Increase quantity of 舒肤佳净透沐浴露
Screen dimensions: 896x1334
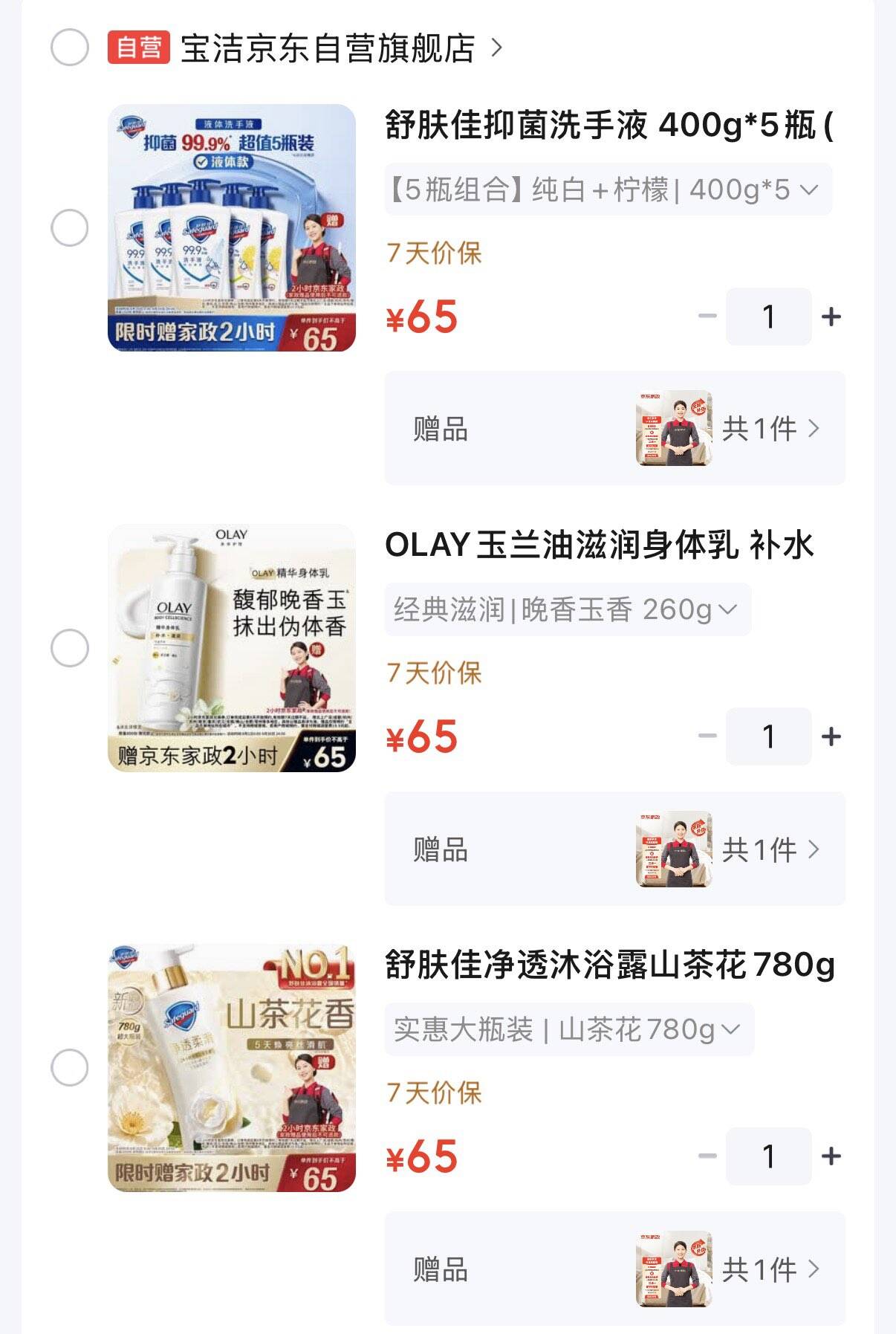click(x=831, y=1156)
